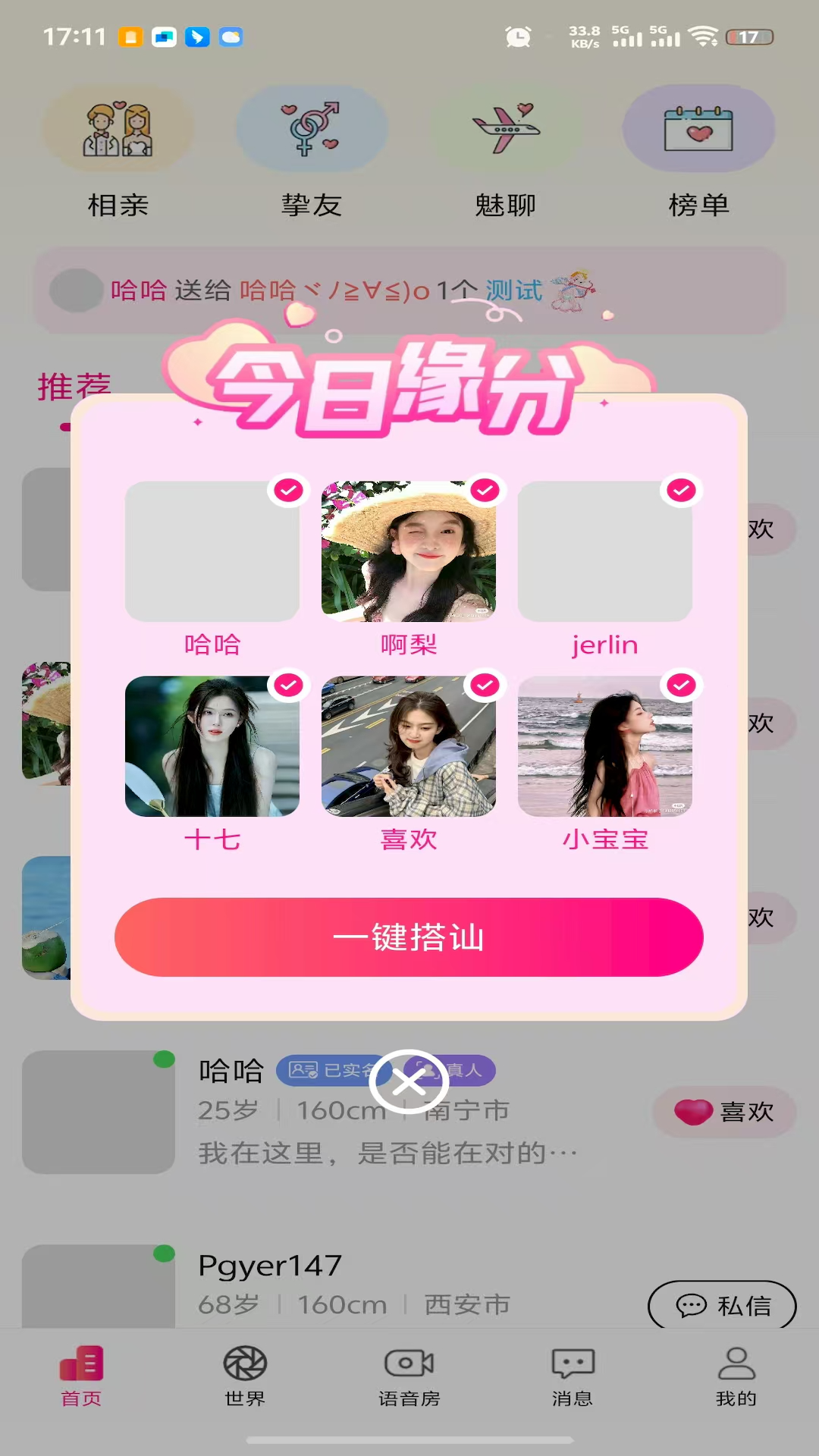Open 十七's profile photo
Image resolution: width=819 pixels, height=1456 pixels.
[x=212, y=746]
